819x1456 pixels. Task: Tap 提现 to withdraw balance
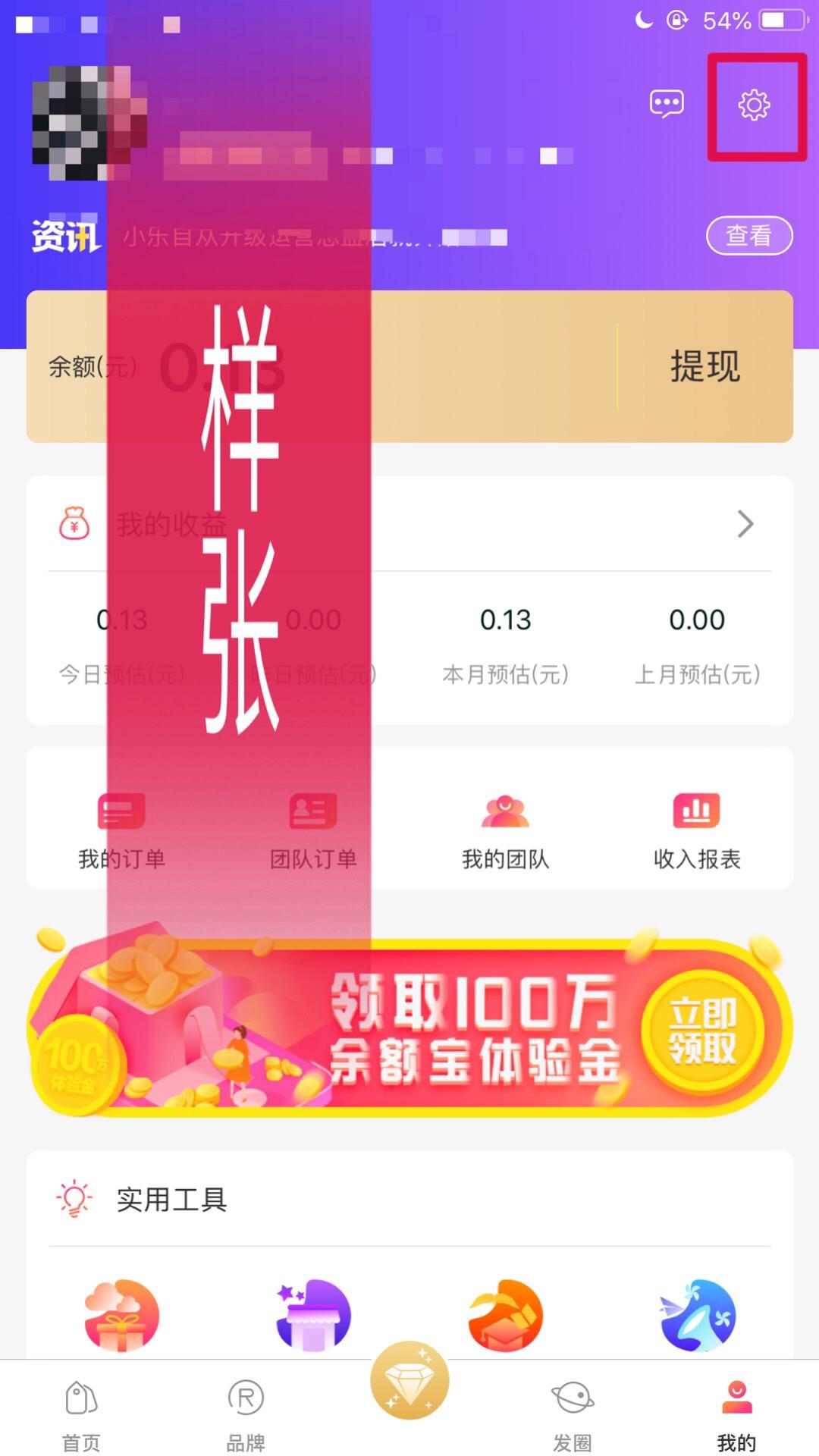(704, 366)
